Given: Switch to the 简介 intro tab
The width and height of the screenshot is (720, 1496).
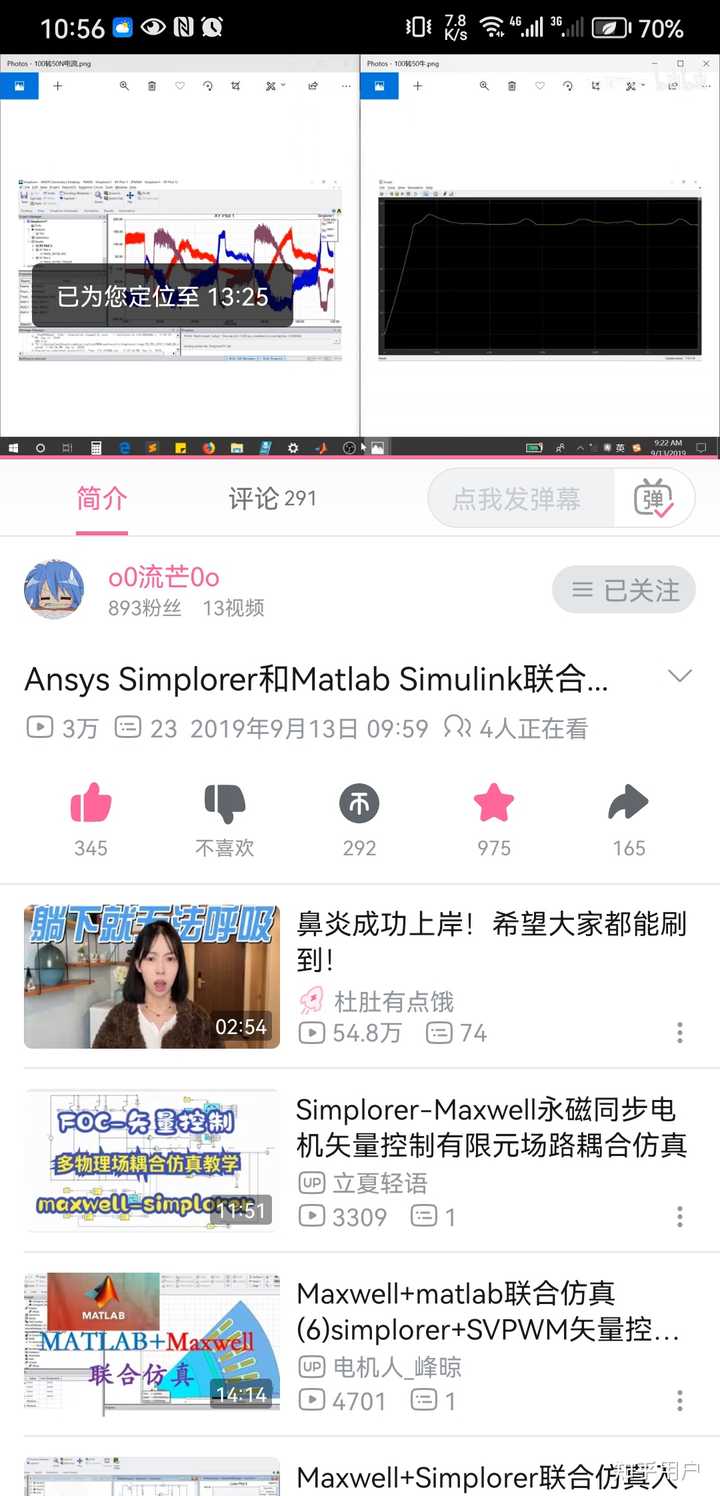Looking at the screenshot, I should [x=101, y=499].
